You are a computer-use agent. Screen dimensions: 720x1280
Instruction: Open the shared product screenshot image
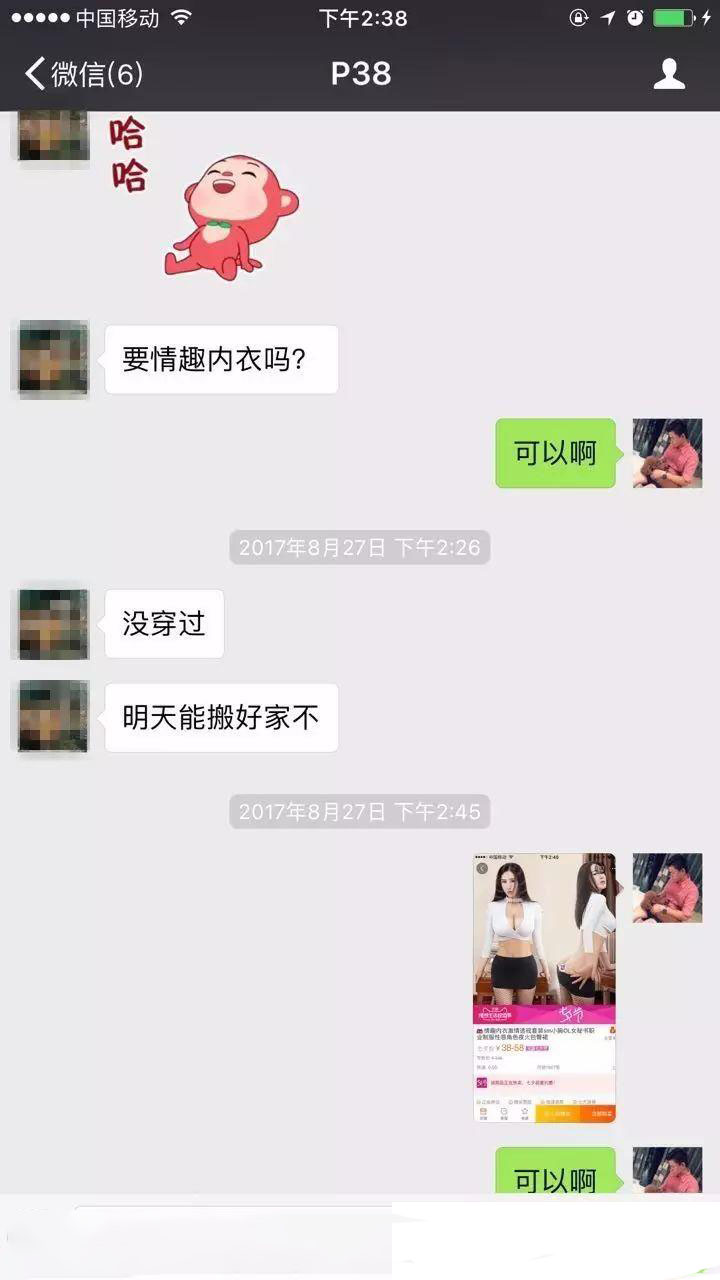click(544, 987)
